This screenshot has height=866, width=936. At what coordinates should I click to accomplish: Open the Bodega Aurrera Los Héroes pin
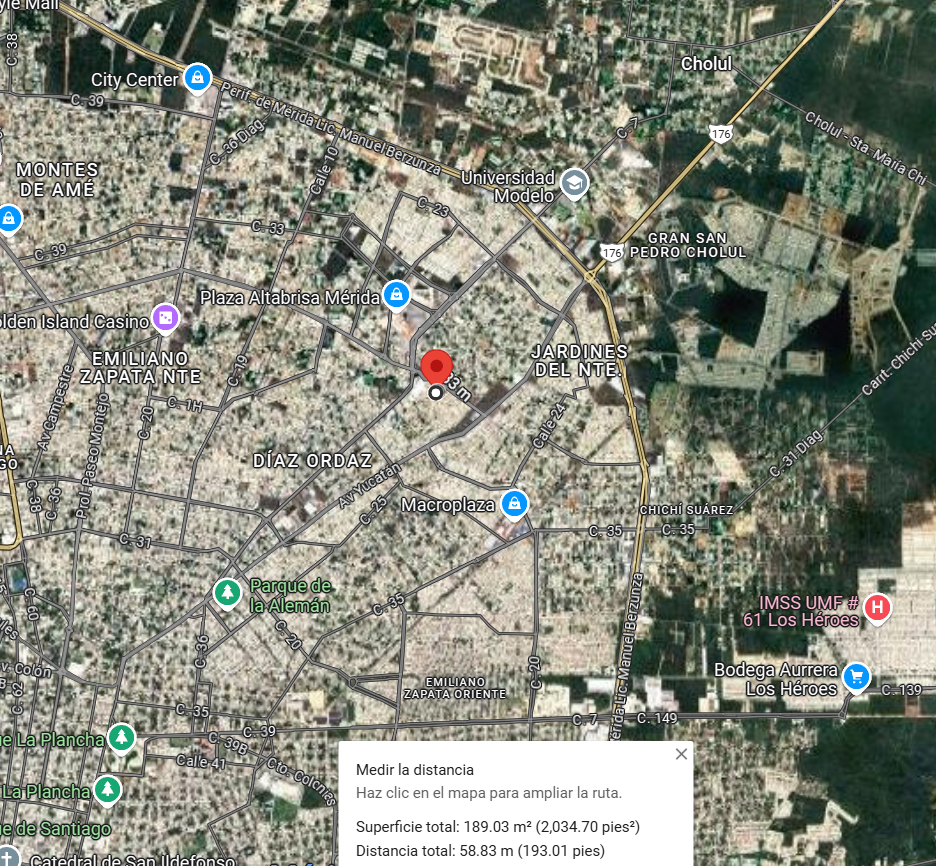pos(857,677)
